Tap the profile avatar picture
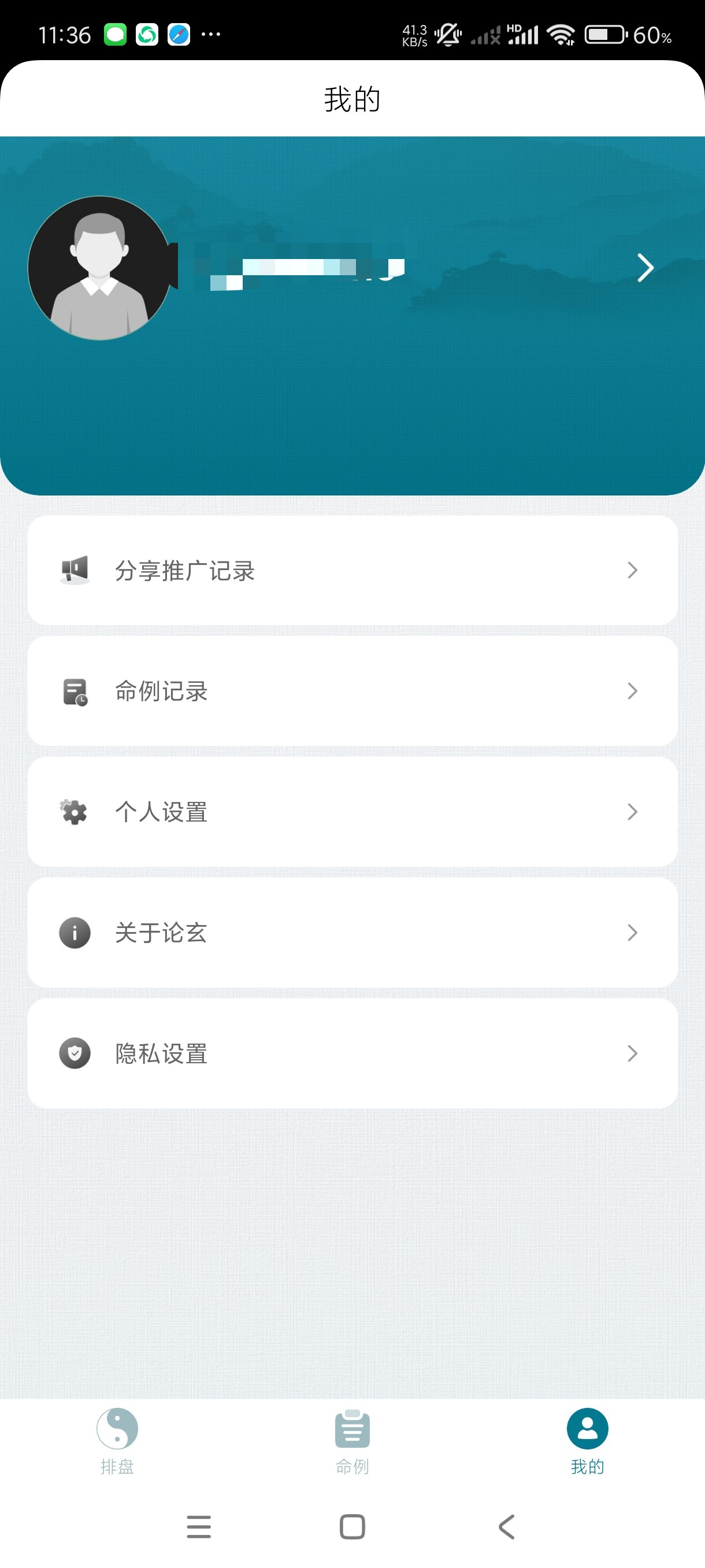 click(100, 268)
